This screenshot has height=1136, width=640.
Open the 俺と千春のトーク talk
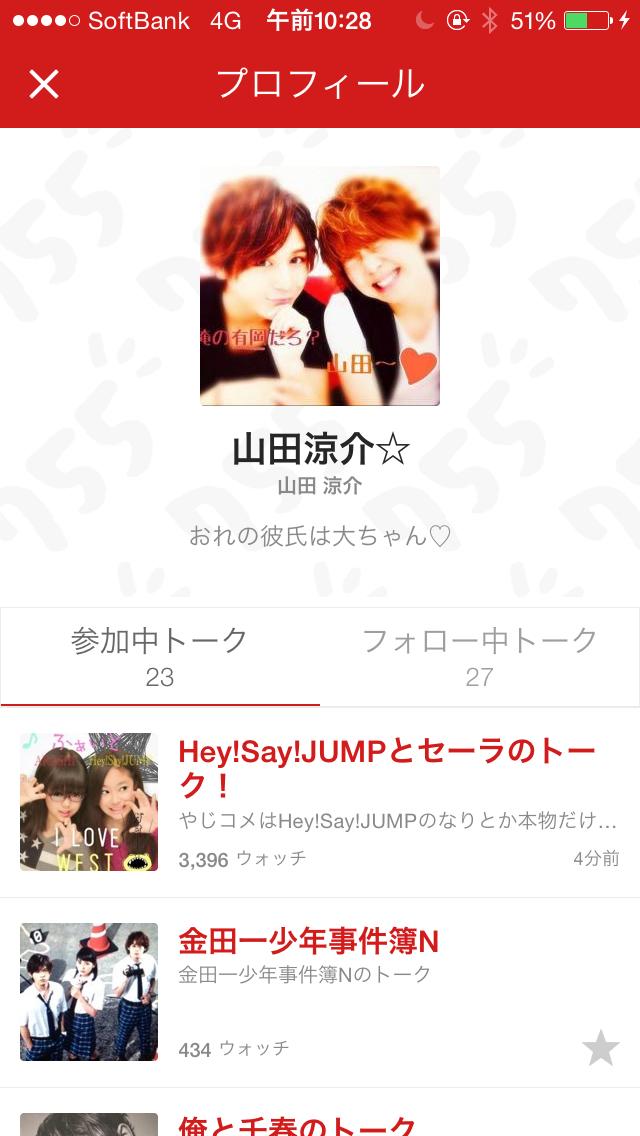pos(297,1125)
